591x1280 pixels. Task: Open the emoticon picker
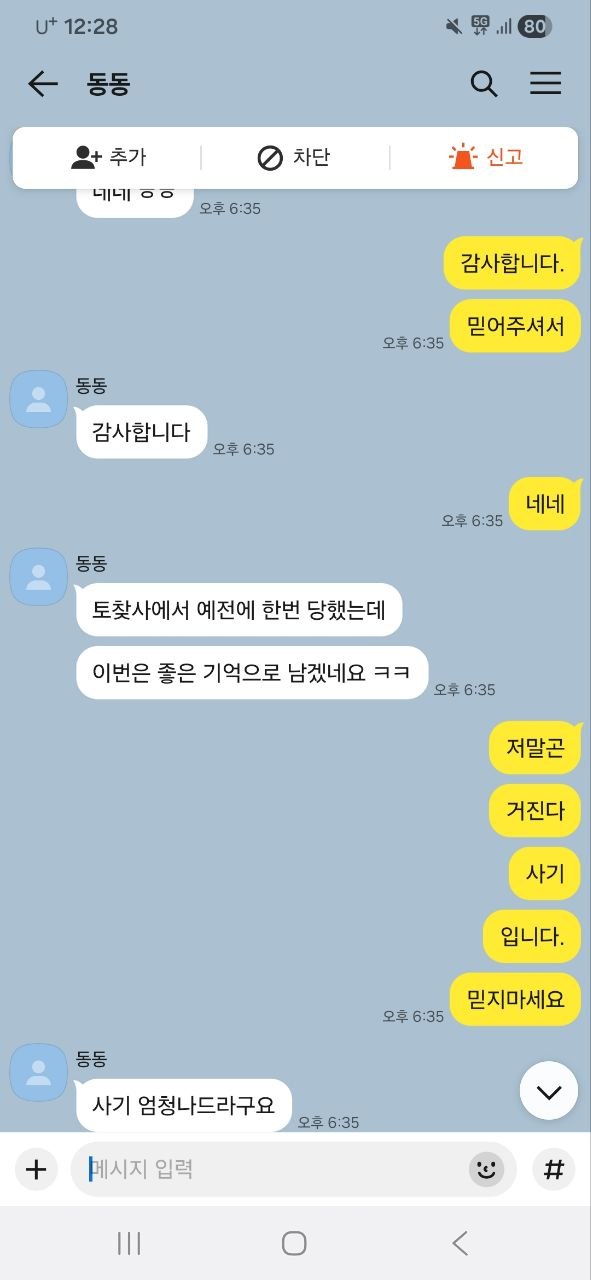click(487, 1169)
